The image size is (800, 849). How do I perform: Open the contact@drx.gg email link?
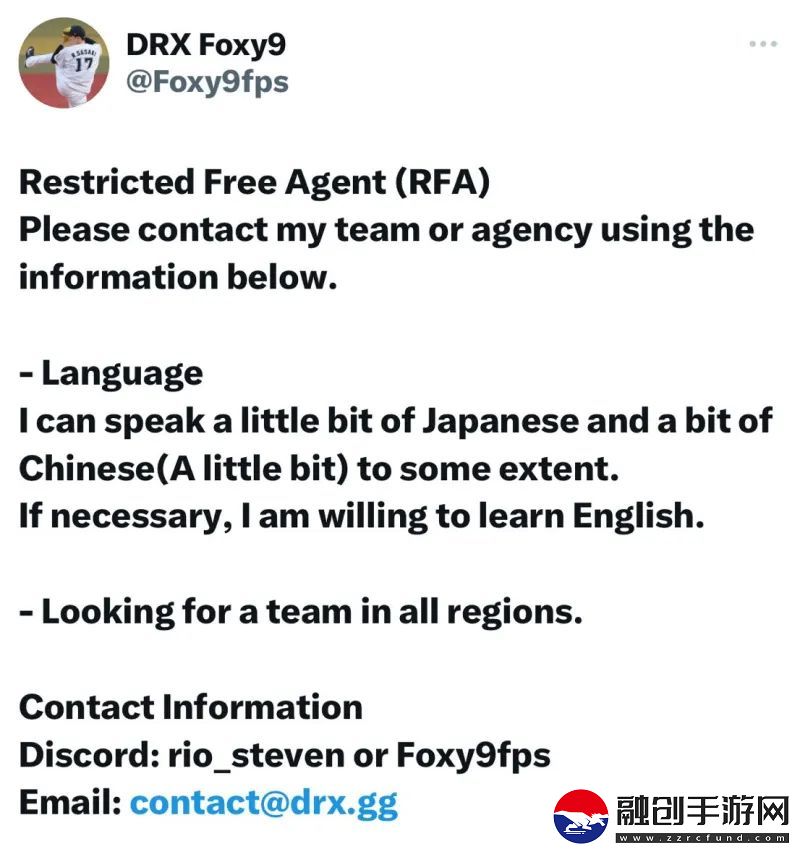point(264,803)
